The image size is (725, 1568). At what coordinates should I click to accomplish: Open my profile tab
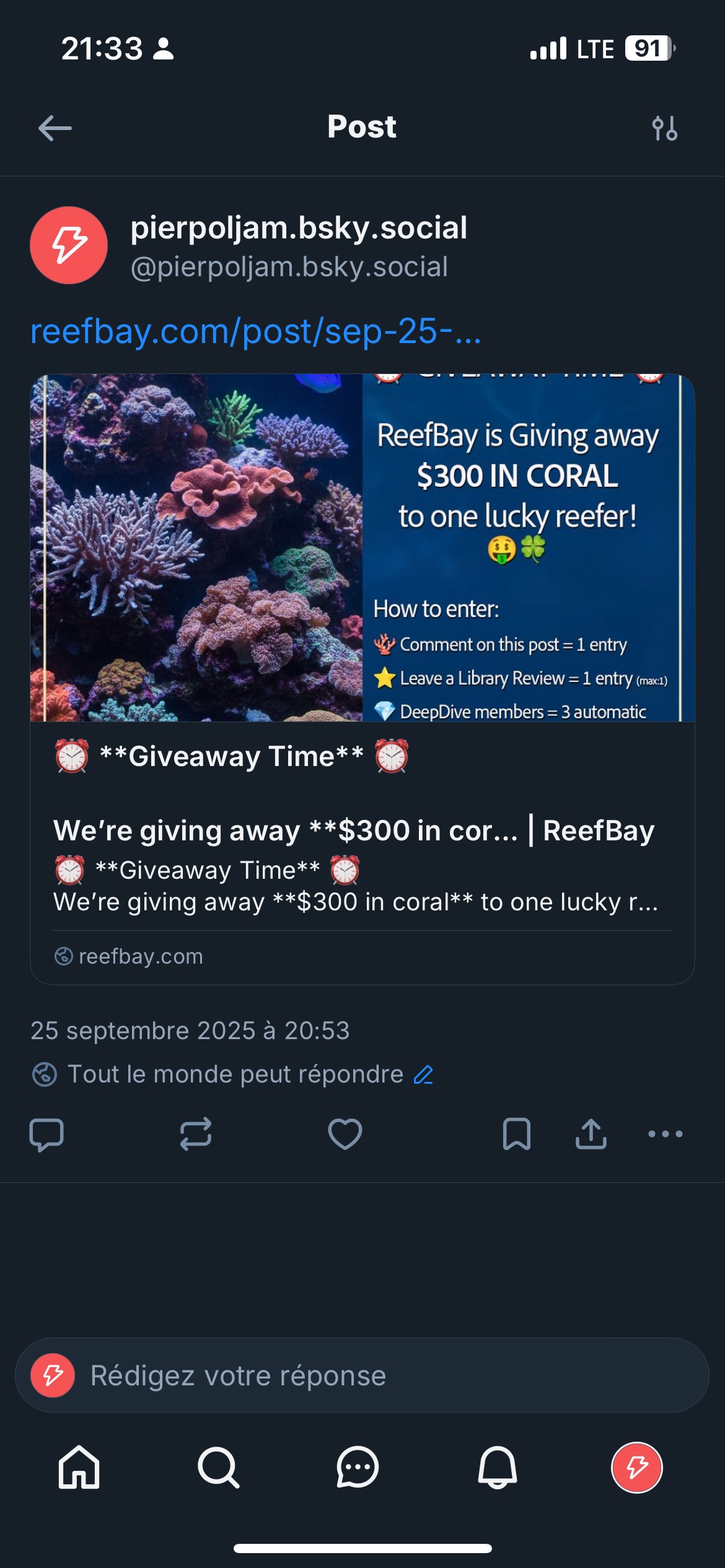pos(636,1467)
